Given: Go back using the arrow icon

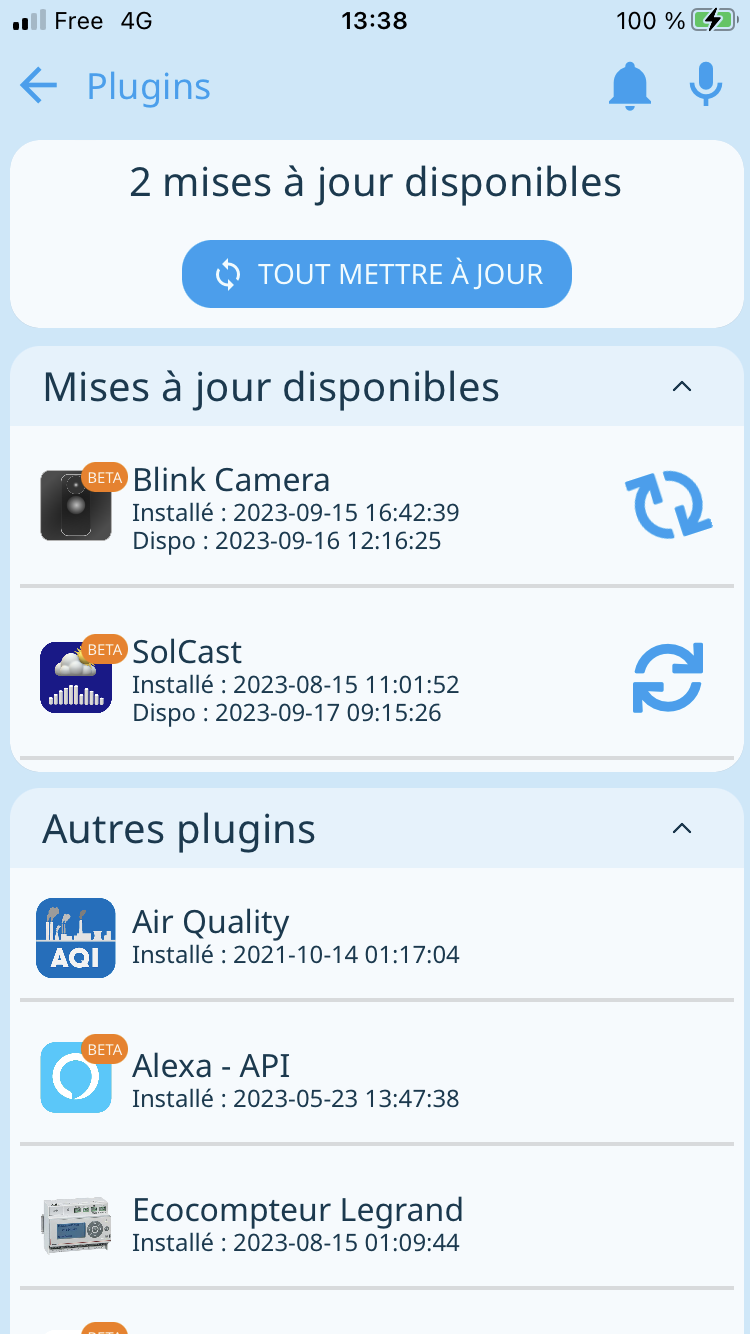Looking at the screenshot, I should [39, 87].
